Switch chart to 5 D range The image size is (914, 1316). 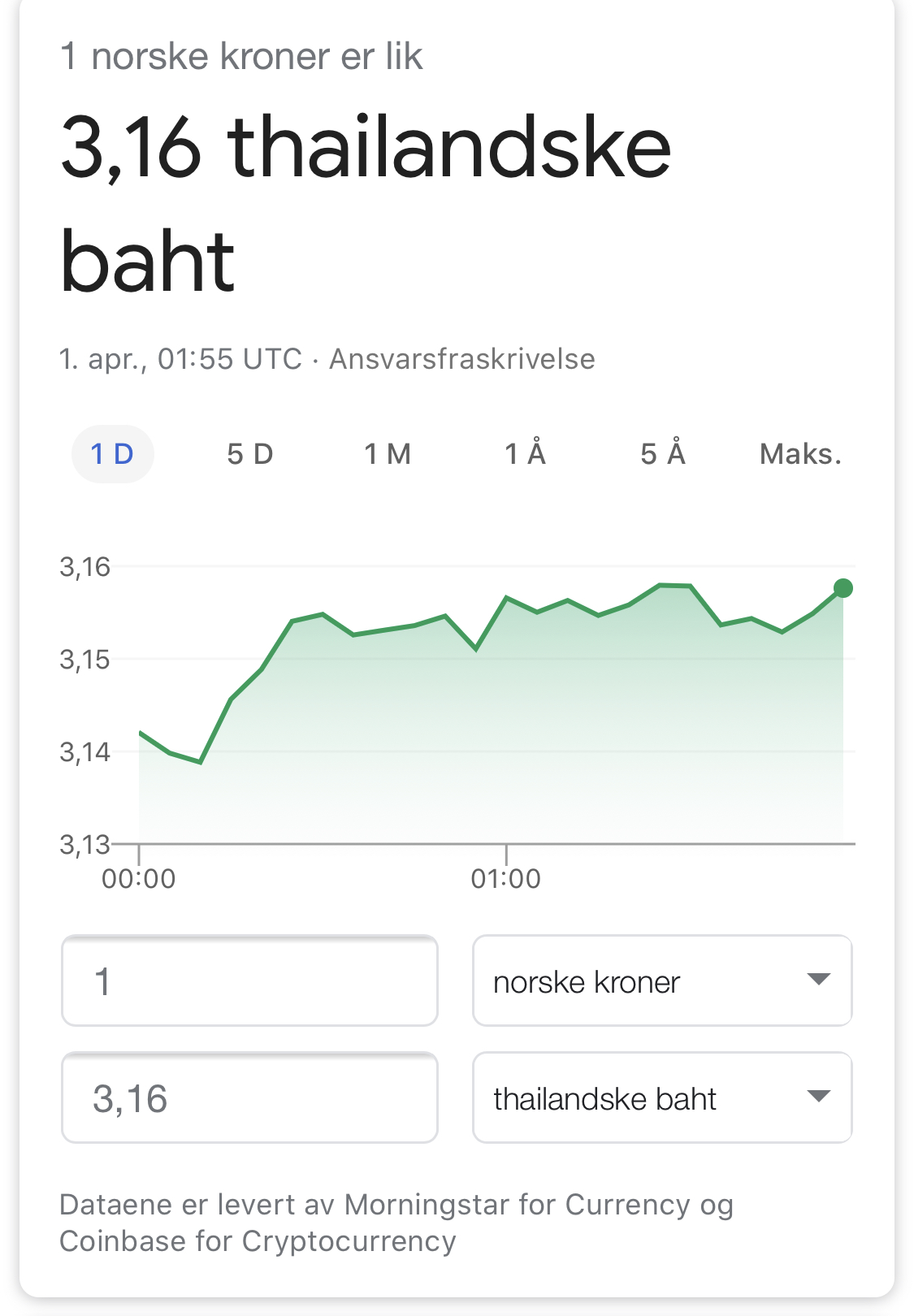click(x=250, y=454)
